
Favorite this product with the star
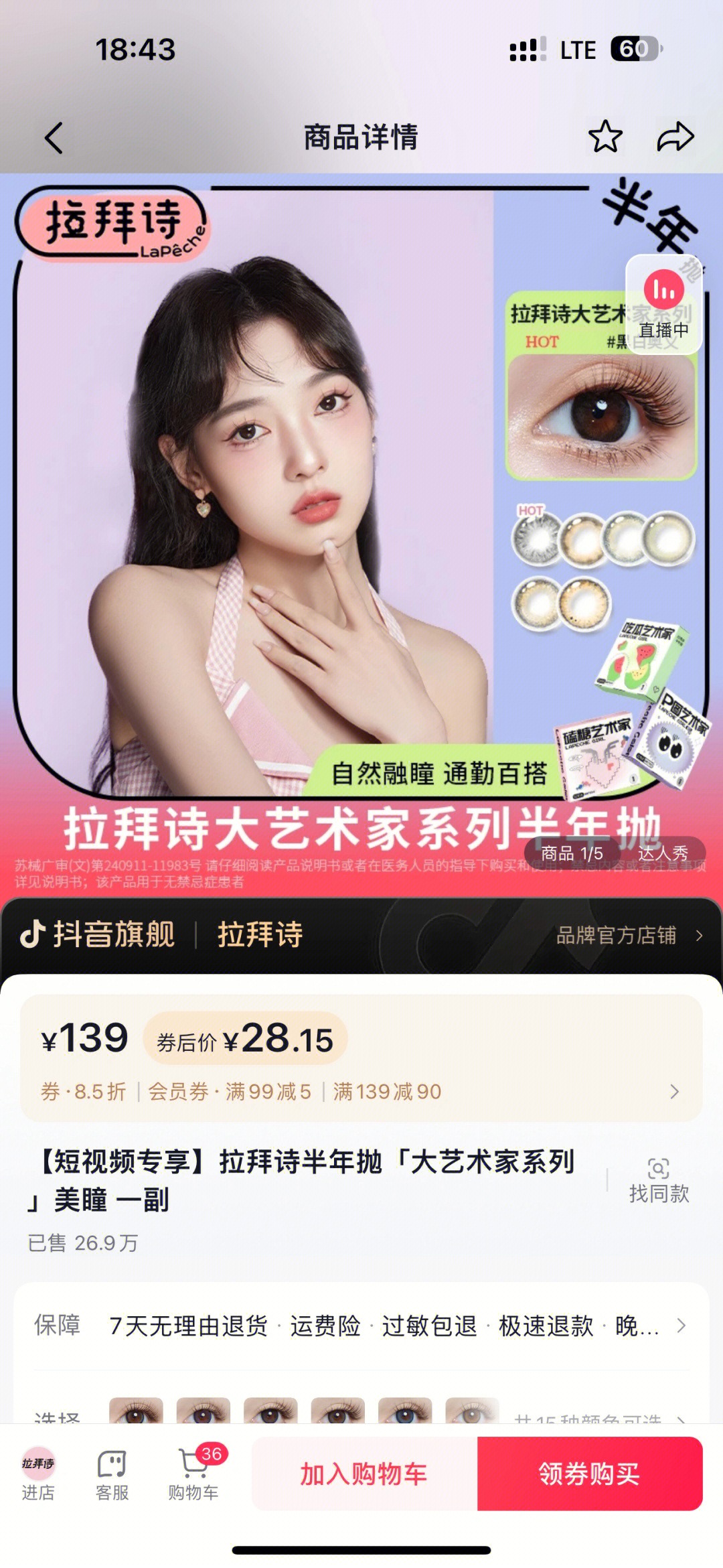tap(605, 137)
